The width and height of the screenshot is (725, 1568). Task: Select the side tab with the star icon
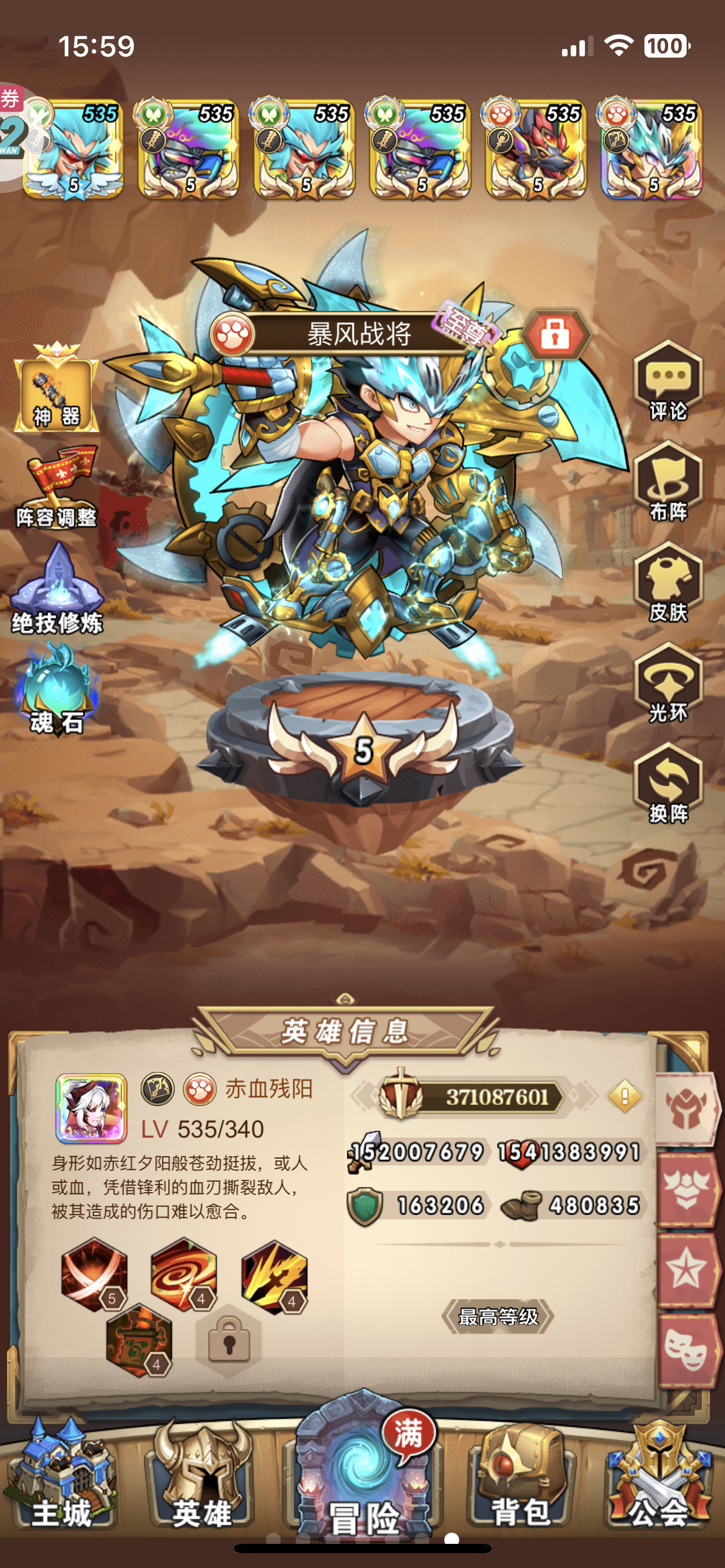coord(687,1271)
